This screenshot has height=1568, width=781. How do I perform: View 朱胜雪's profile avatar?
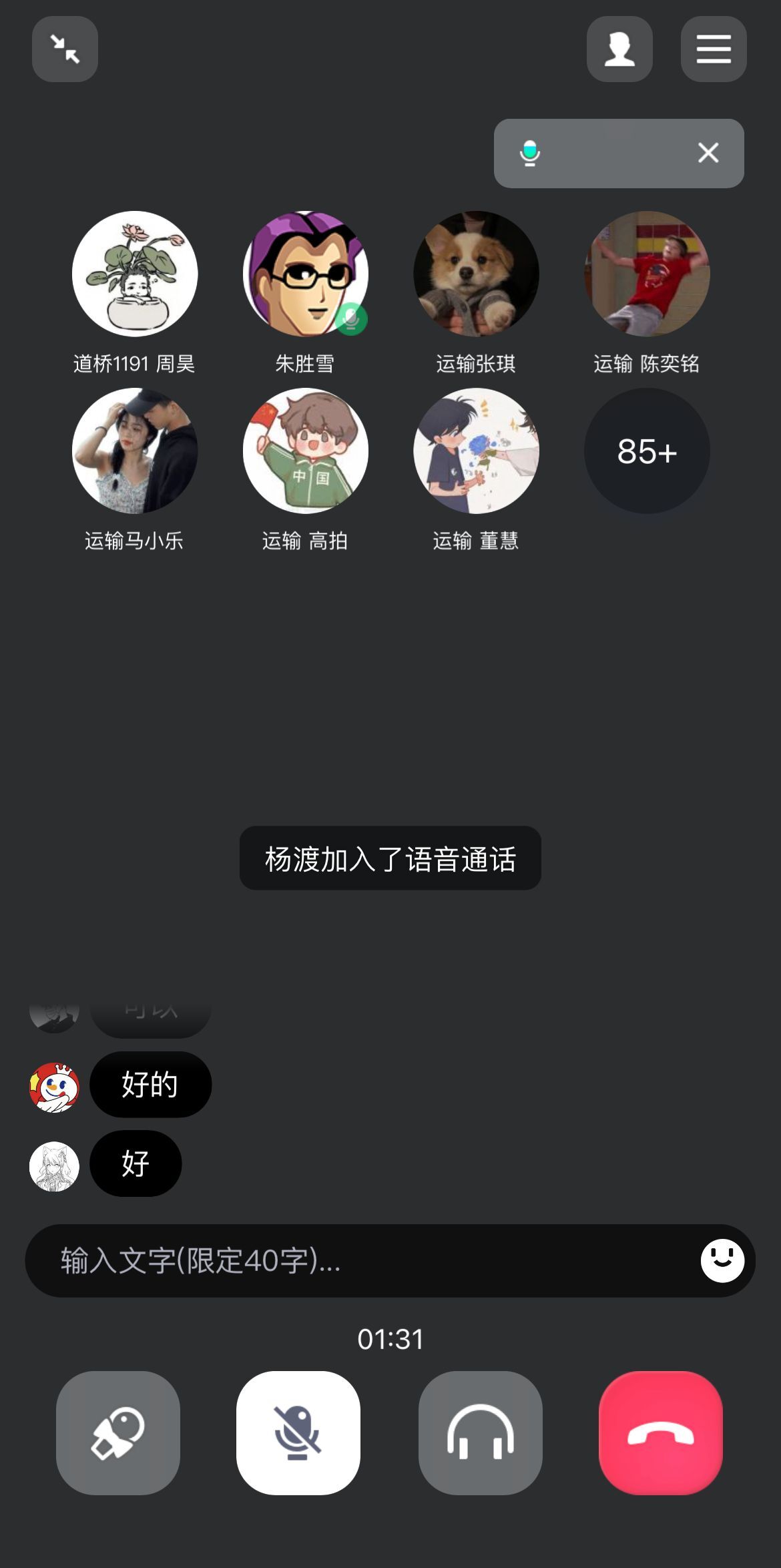pos(306,274)
